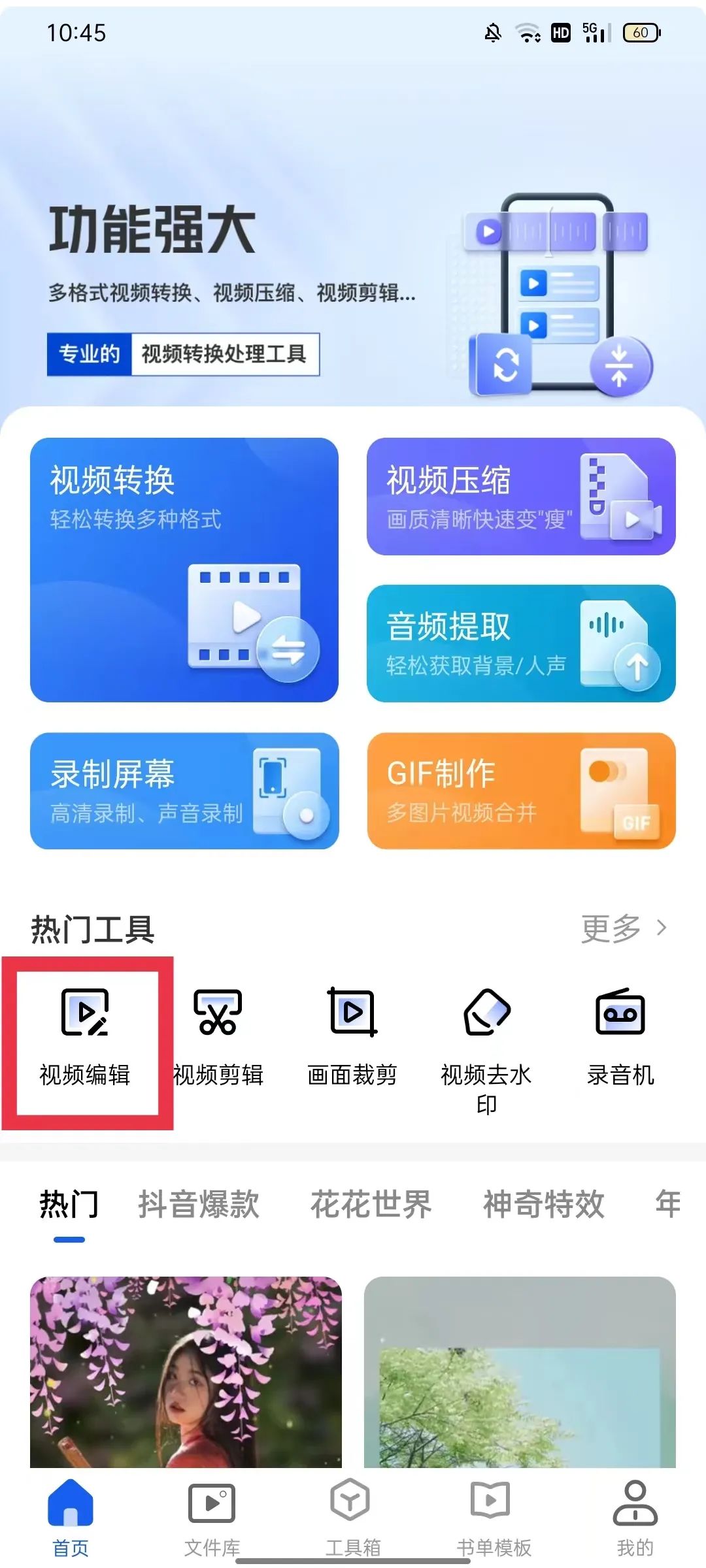Switch to the 神奇特效 tab
Image resolution: width=706 pixels, height=1568 pixels.
543,1204
